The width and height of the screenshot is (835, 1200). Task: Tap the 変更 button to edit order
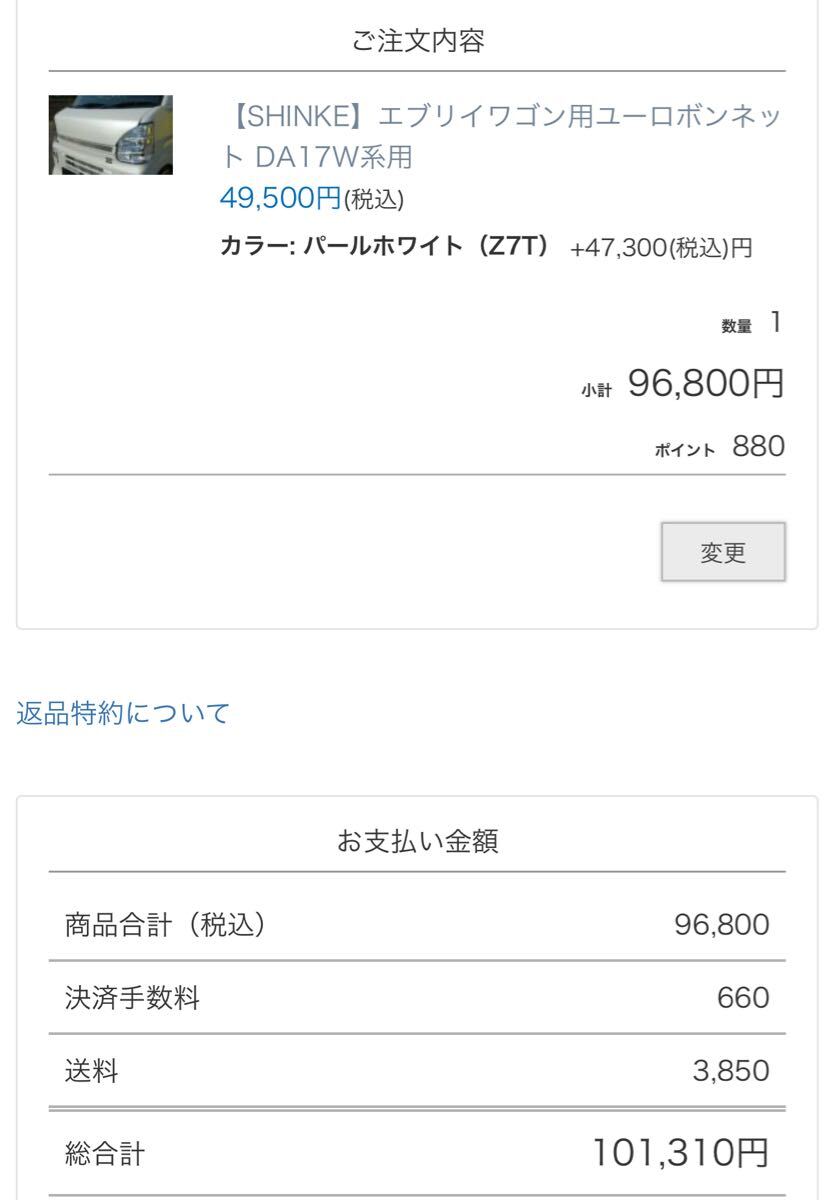(722, 551)
